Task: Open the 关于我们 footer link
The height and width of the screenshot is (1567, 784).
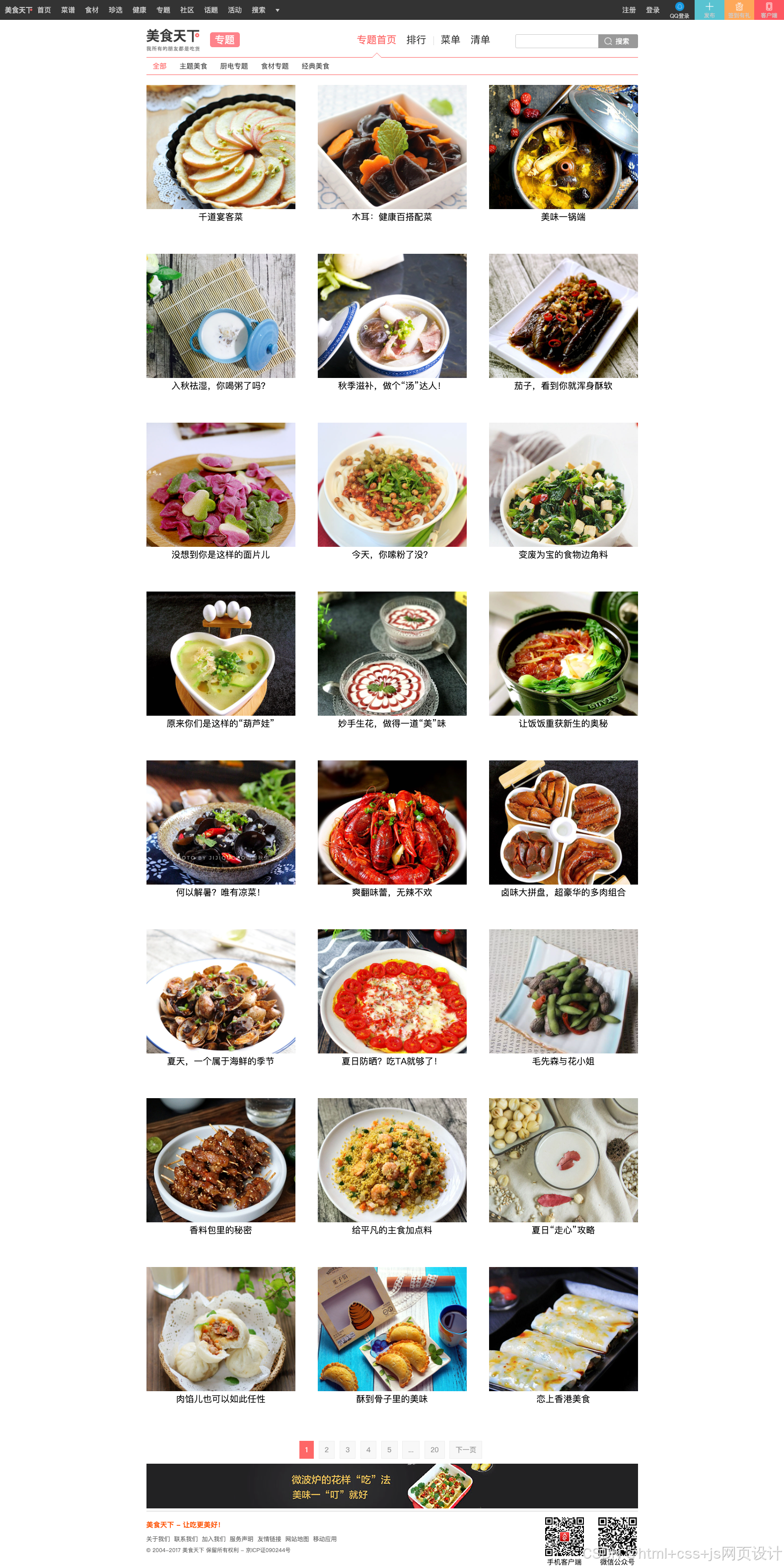Action: pos(157,1539)
